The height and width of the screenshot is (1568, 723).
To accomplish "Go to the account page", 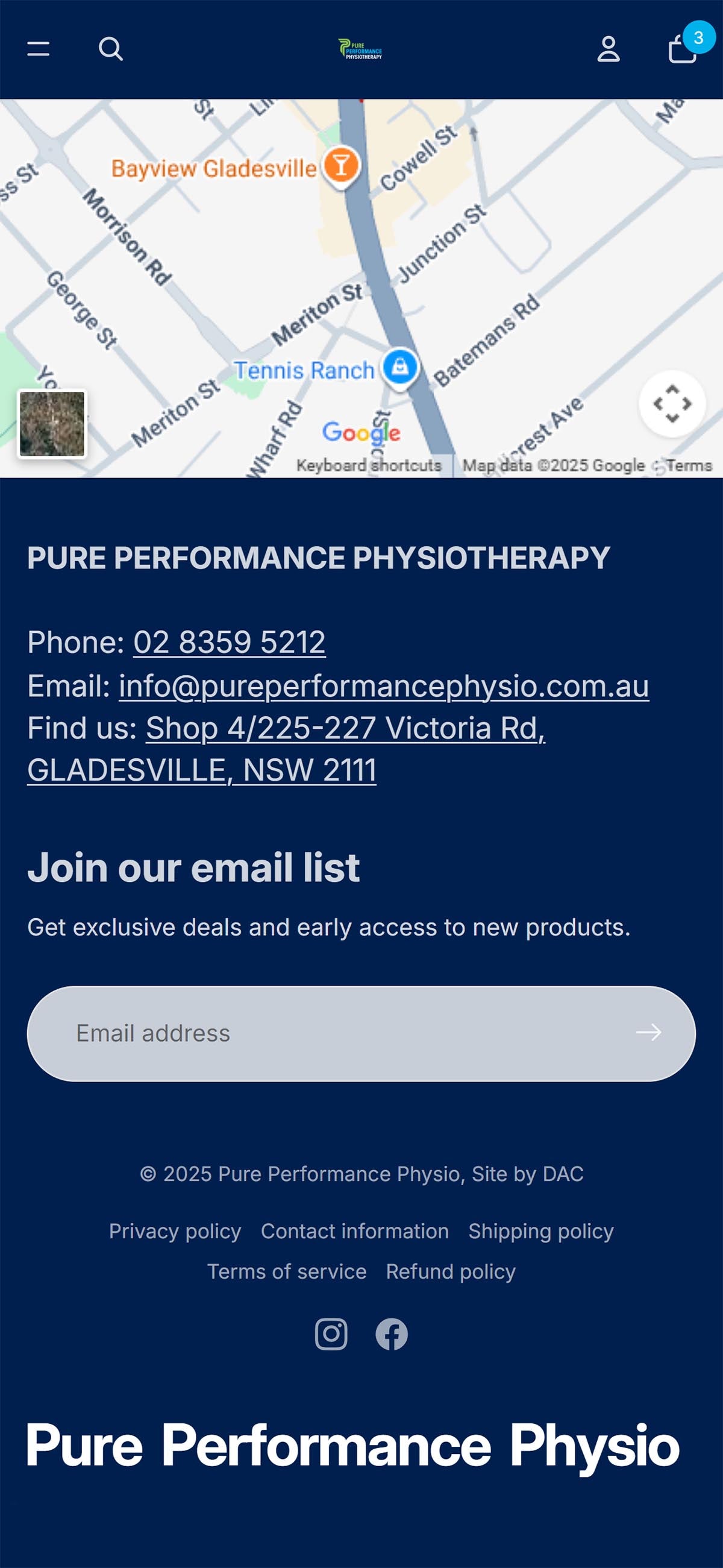I will pyautogui.click(x=608, y=49).
